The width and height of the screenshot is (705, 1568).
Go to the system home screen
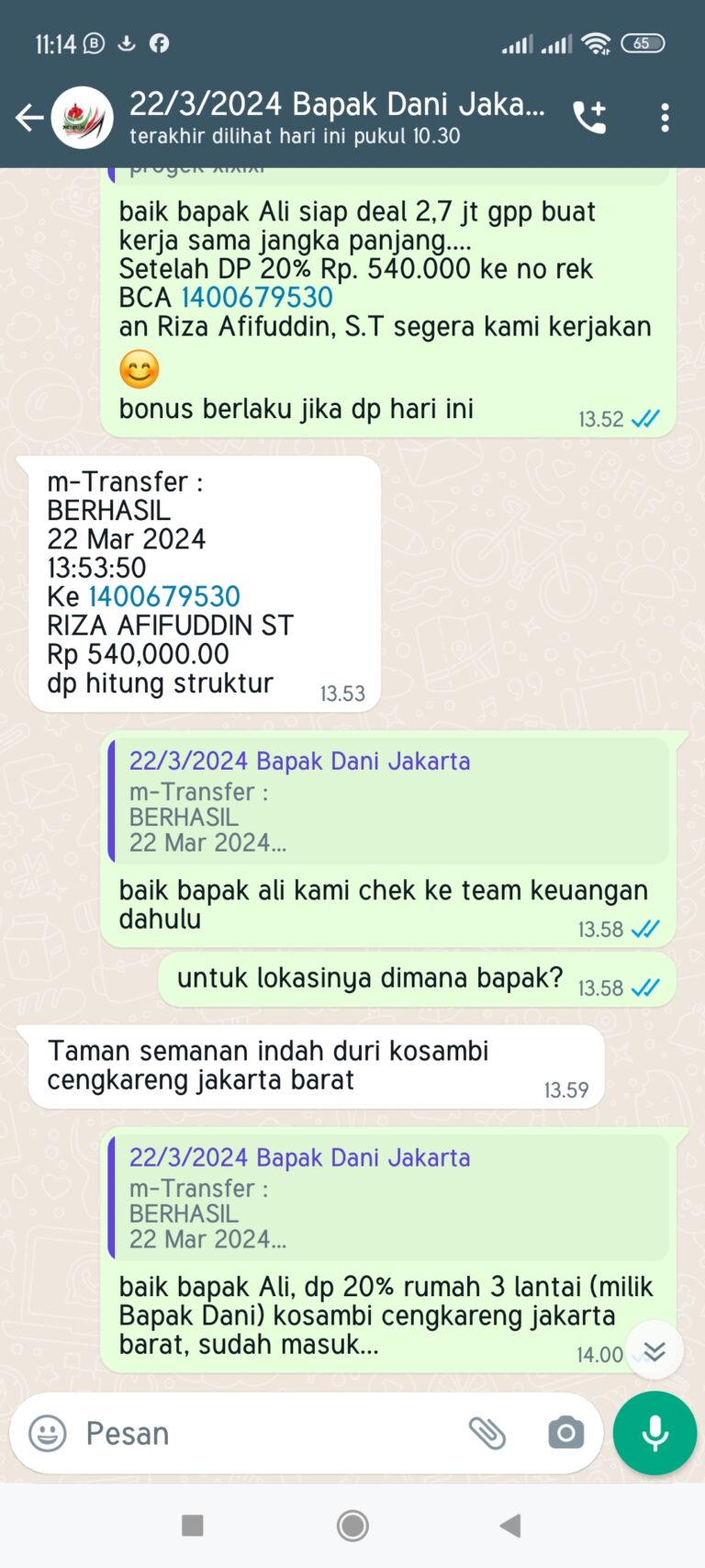tap(352, 1526)
